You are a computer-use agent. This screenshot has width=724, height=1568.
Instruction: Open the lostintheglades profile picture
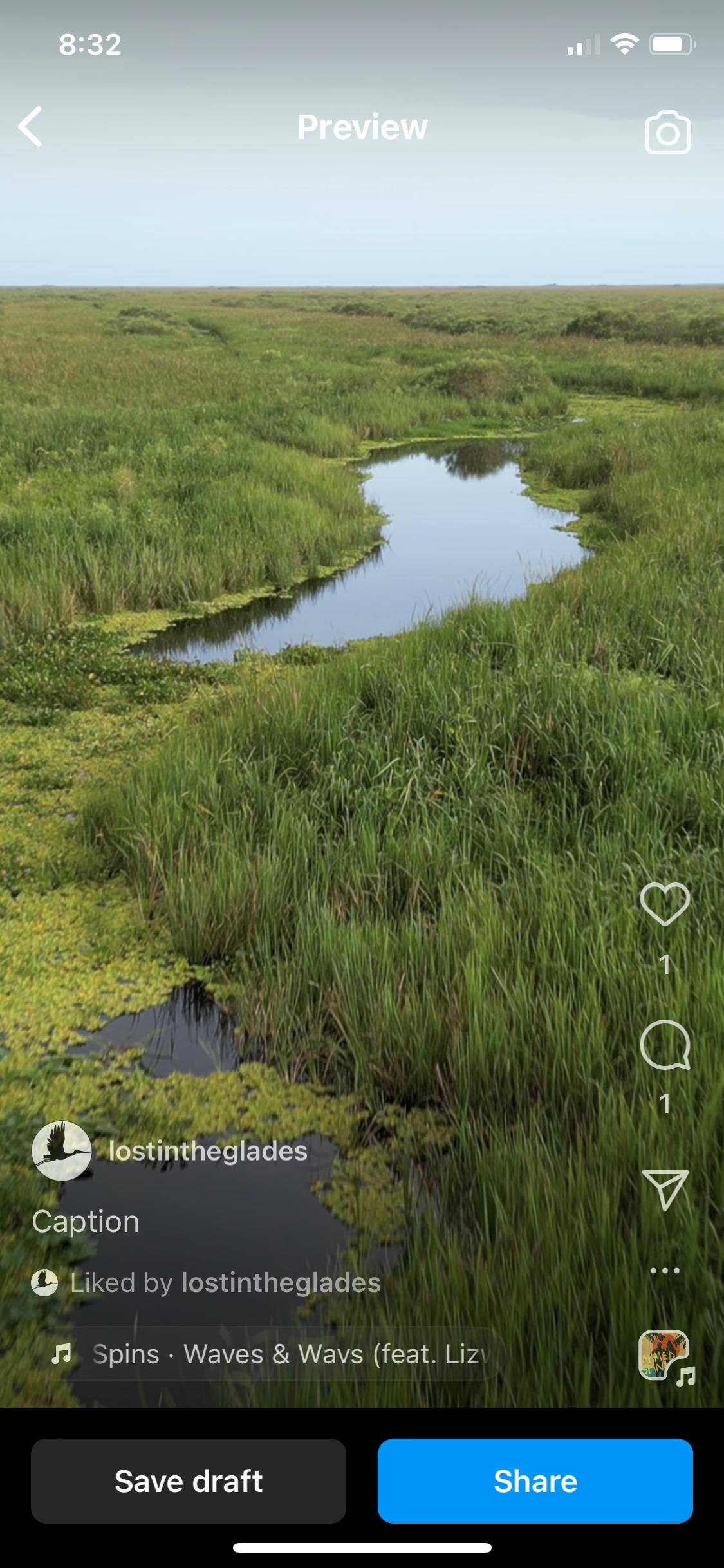[x=62, y=1151]
